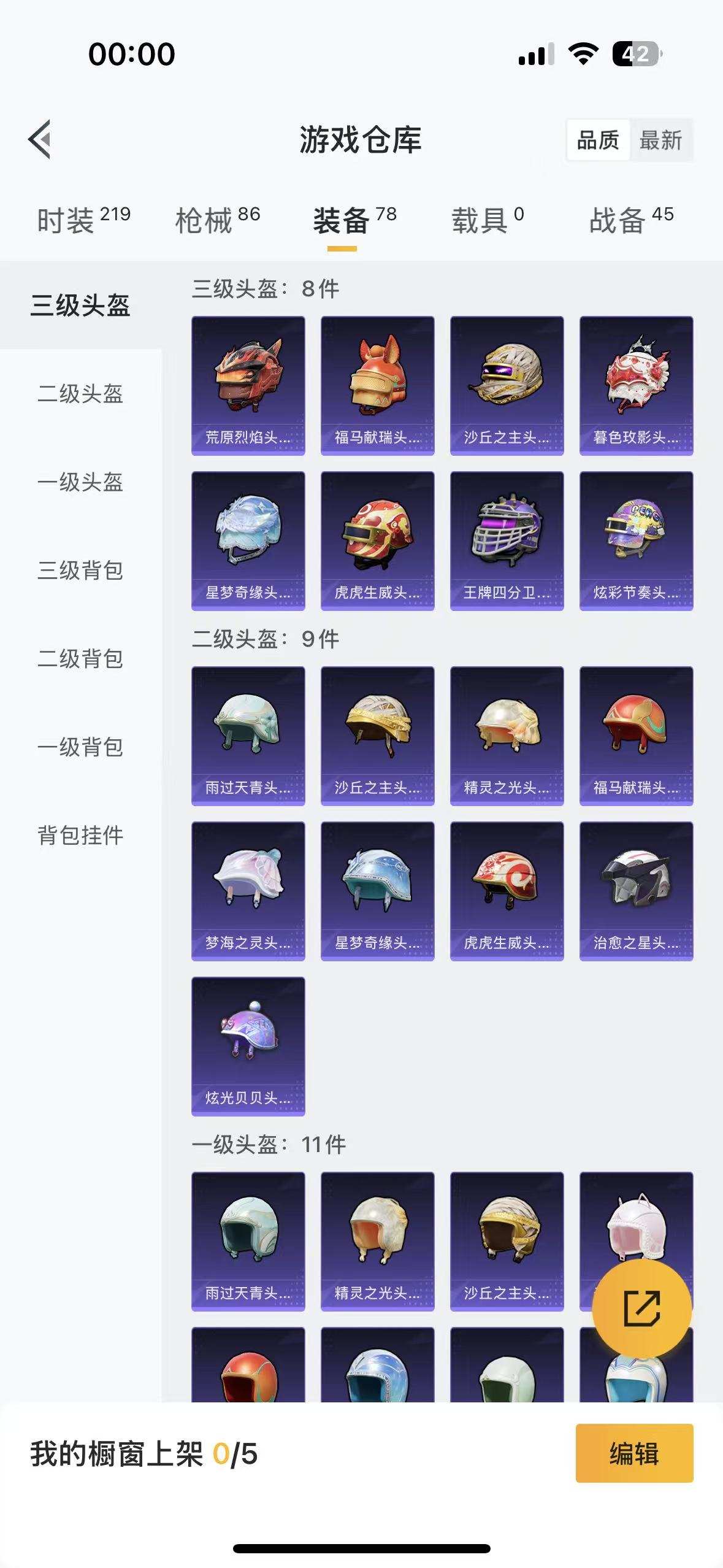723x1568 pixels.
Task: Open the 三级背包 sidebar category
Action: point(82,571)
